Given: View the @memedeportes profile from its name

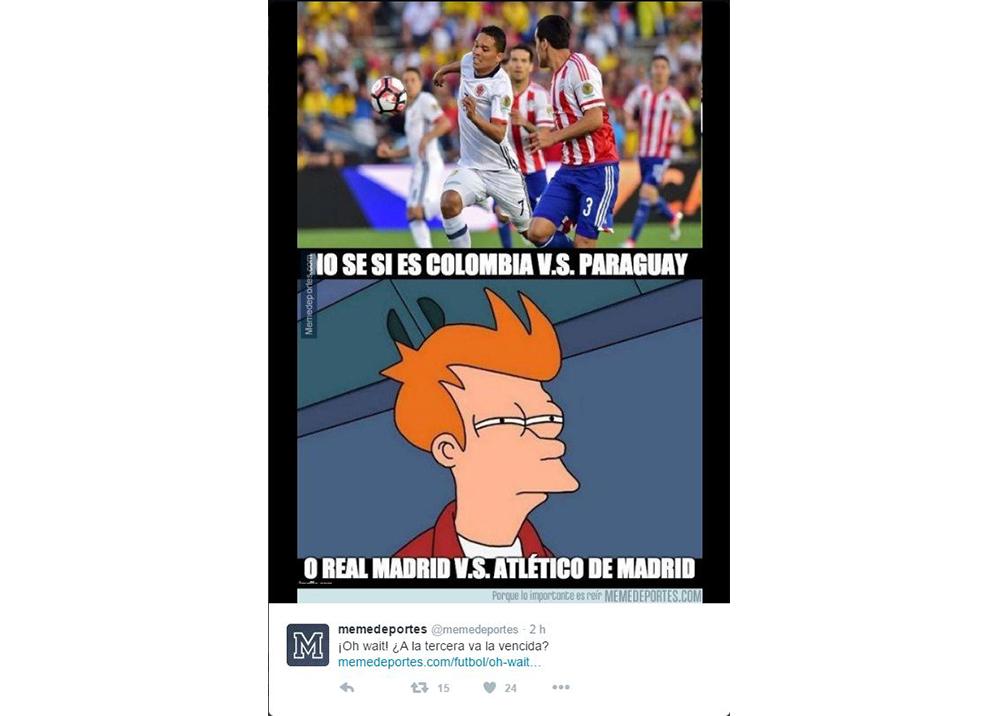Looking at the screenshot, I should point(382,629).
